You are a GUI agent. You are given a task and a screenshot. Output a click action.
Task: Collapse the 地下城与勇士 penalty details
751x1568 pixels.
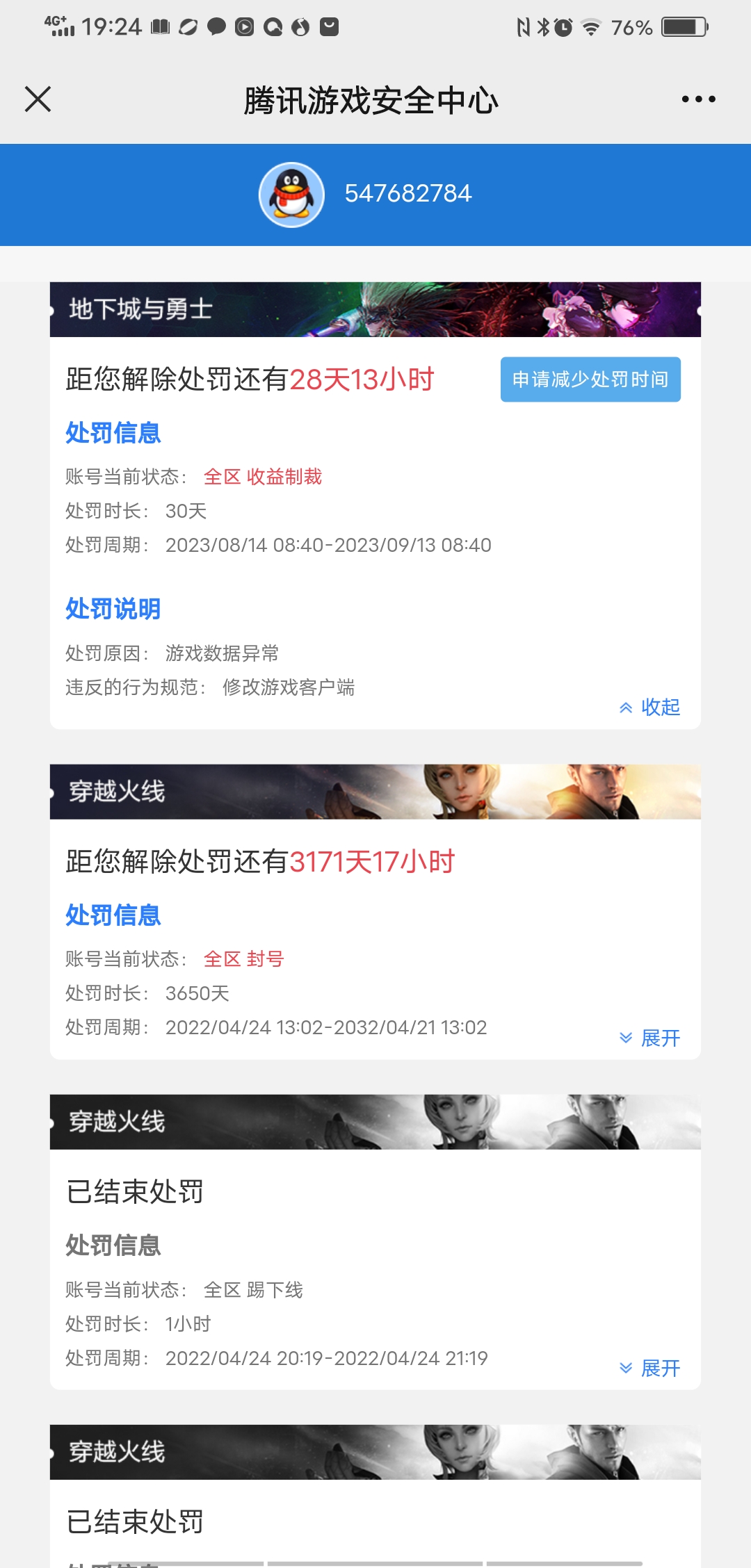pos(650,708)
